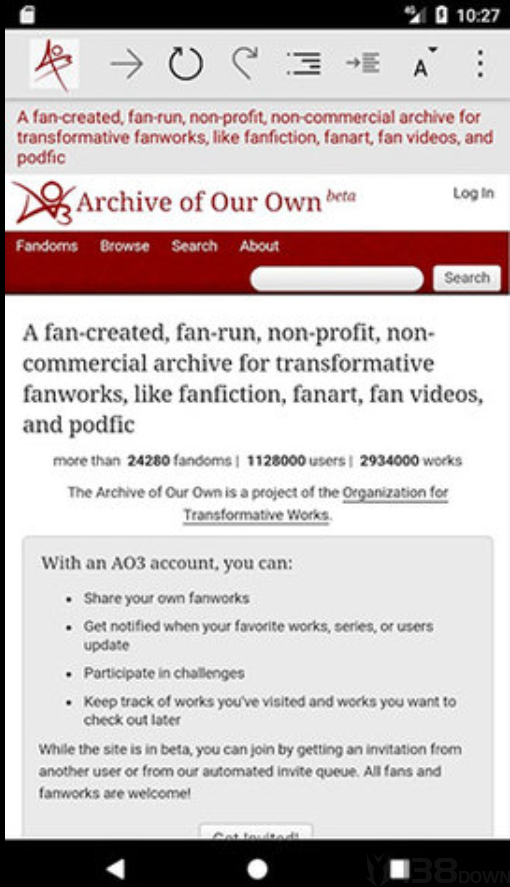Open Organization for Transformative Works link
The width and height of the screenshot is (510, 887).
coord(315,503)
